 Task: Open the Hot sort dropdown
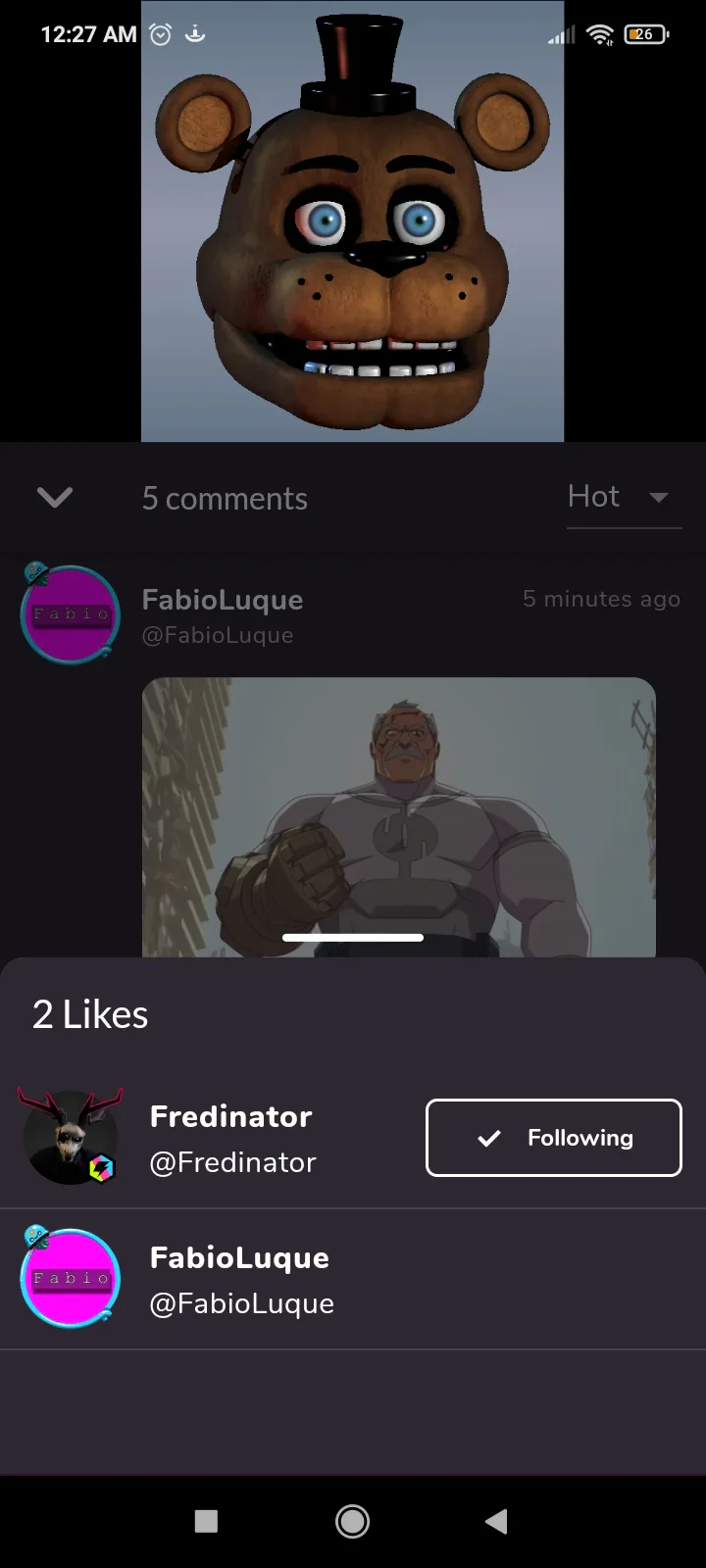point(624,498)
